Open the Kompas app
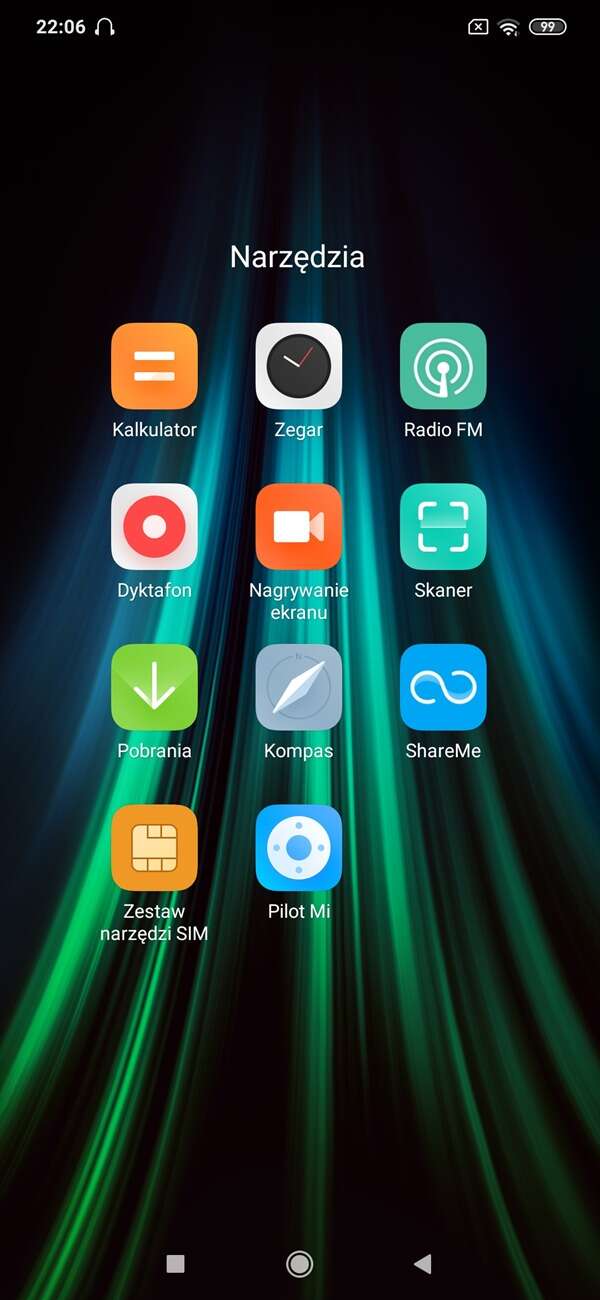600x1300 pixels. pos(298,687)
